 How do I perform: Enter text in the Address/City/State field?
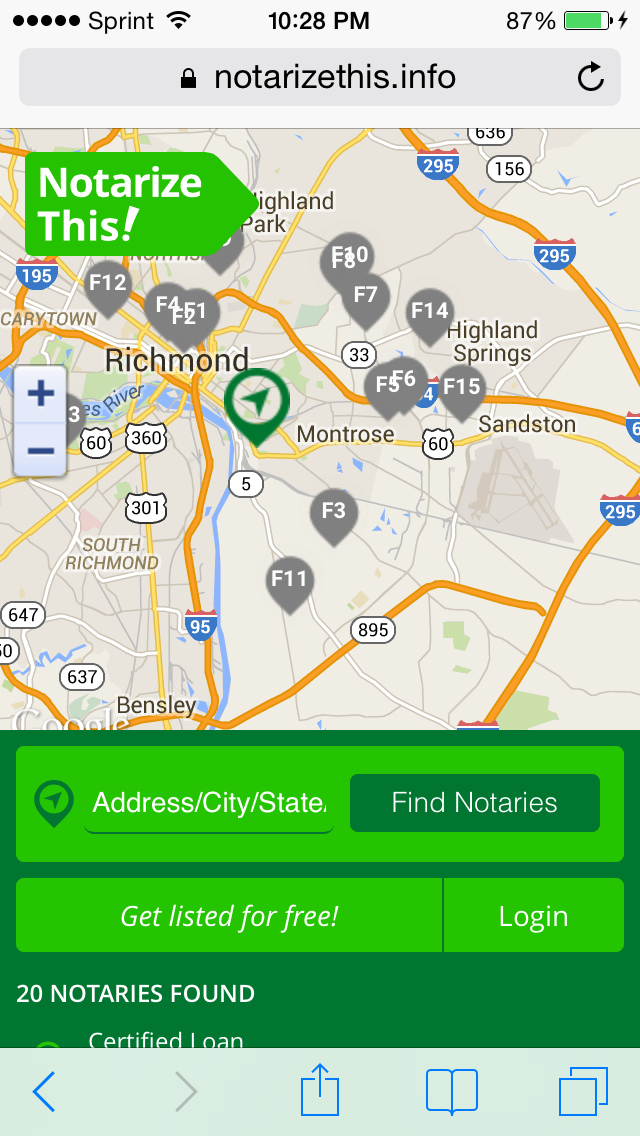tap(208, 803)
